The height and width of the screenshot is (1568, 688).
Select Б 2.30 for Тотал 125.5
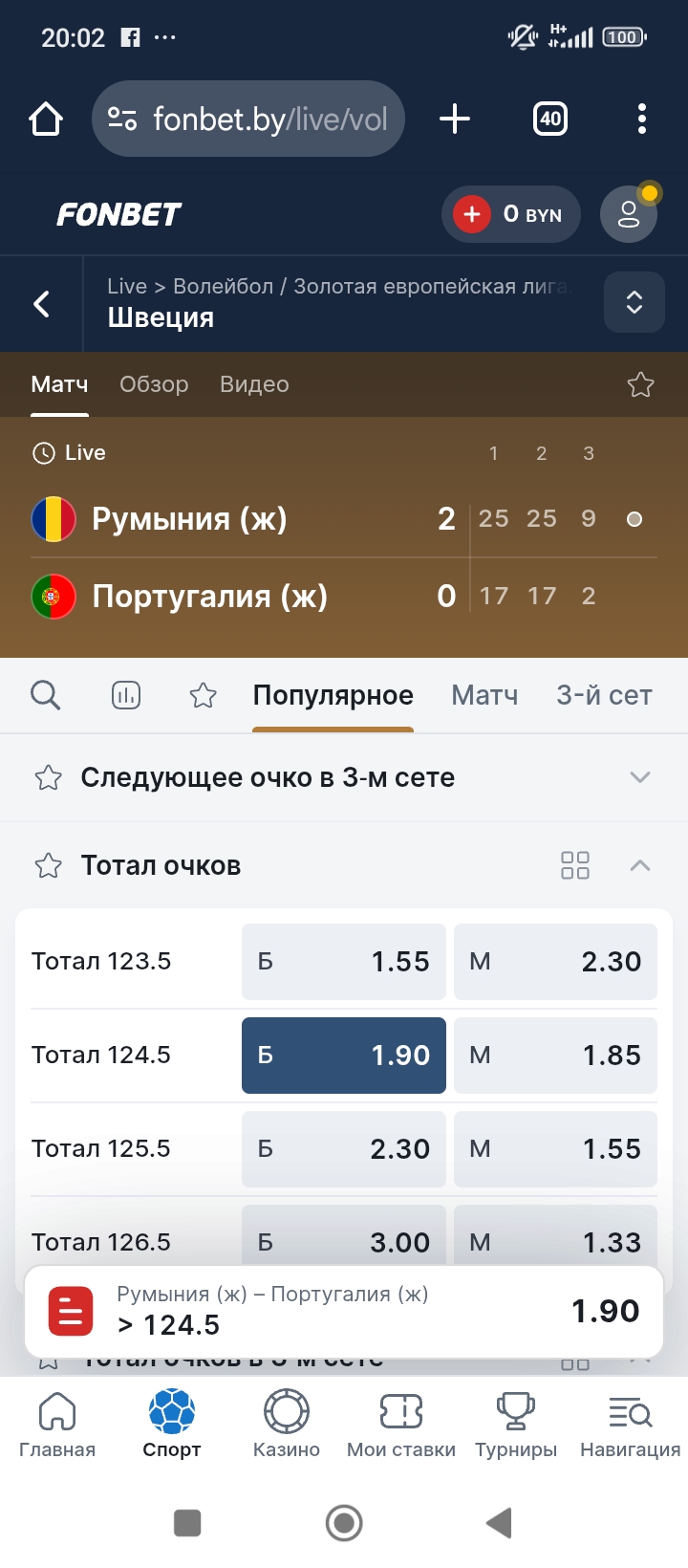click(343, 1148)
